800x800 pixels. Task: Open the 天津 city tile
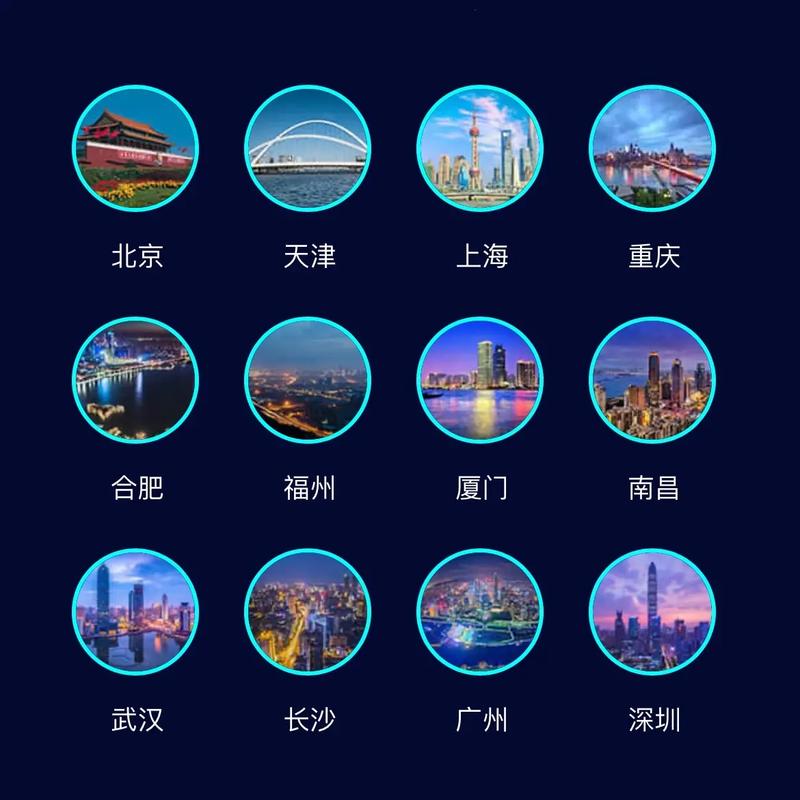tap(308, 148)
